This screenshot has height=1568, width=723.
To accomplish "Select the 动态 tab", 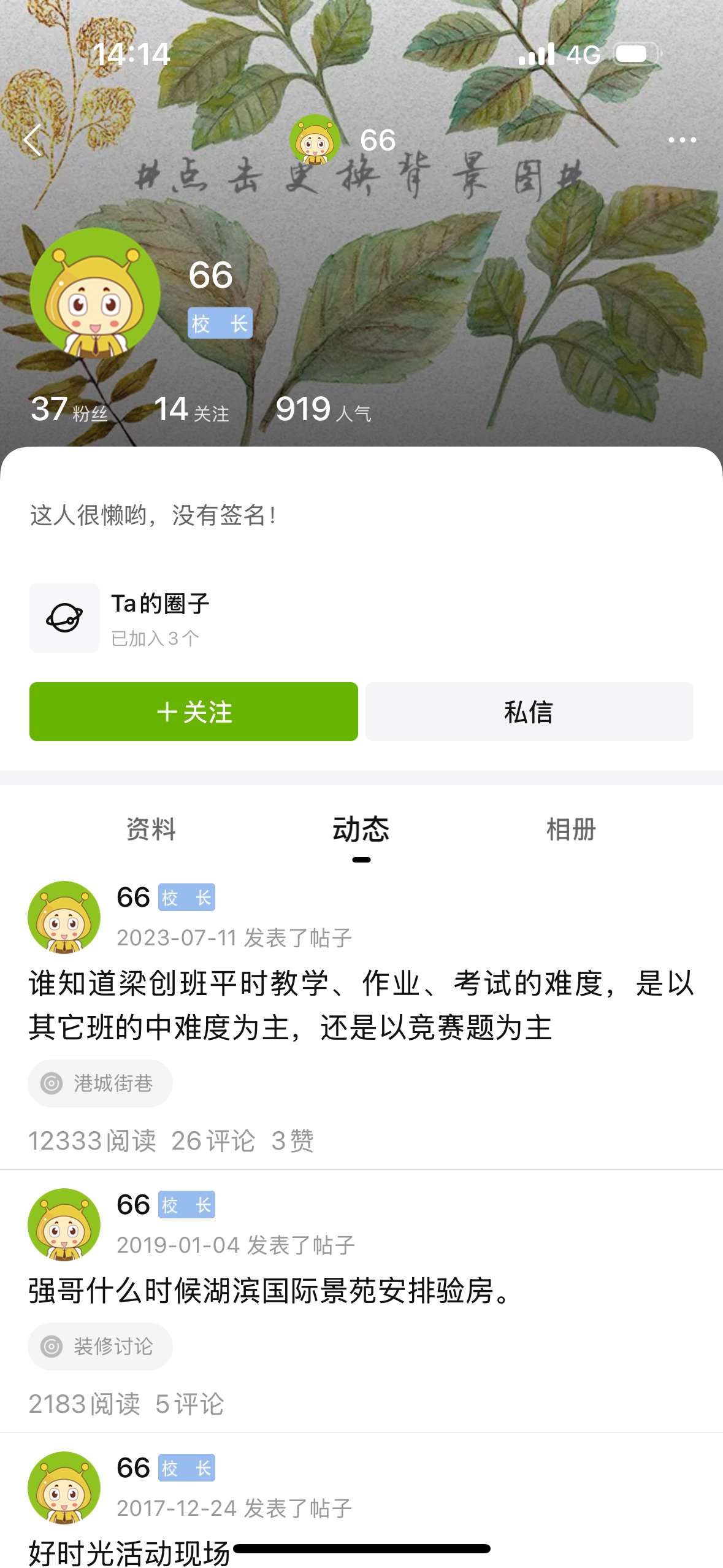I will [361, 829].
